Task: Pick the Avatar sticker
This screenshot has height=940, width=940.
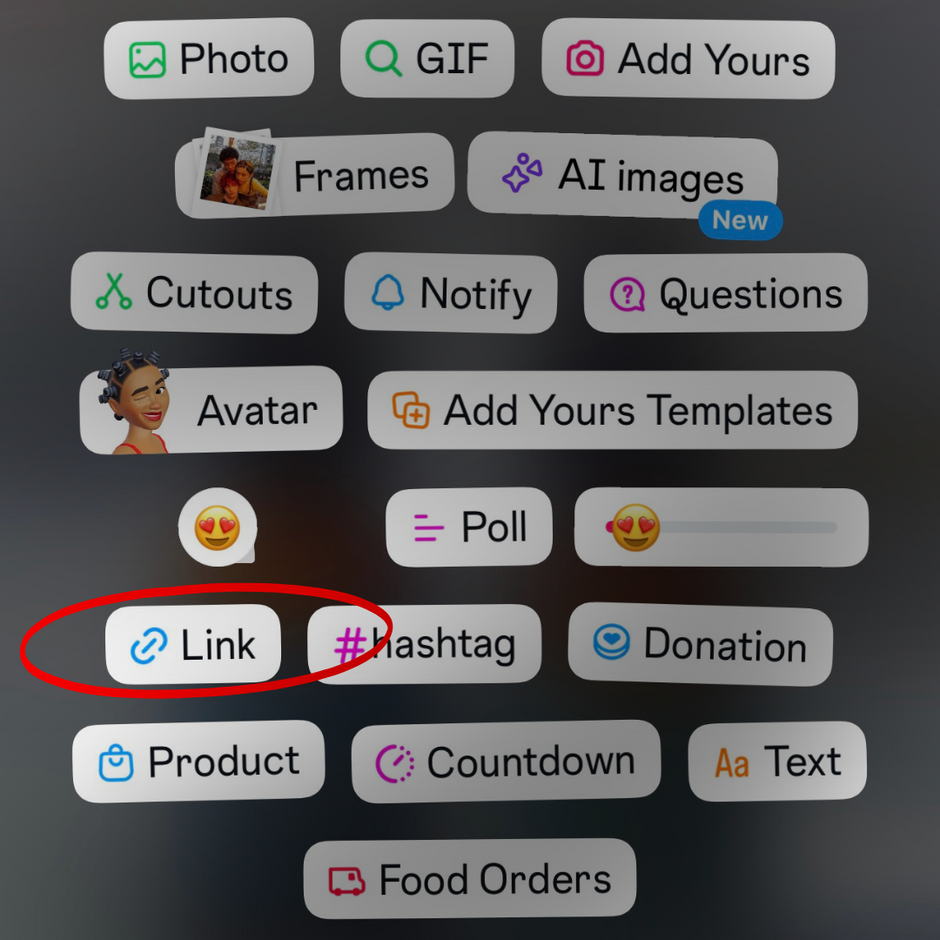Action: coord(211,410)
